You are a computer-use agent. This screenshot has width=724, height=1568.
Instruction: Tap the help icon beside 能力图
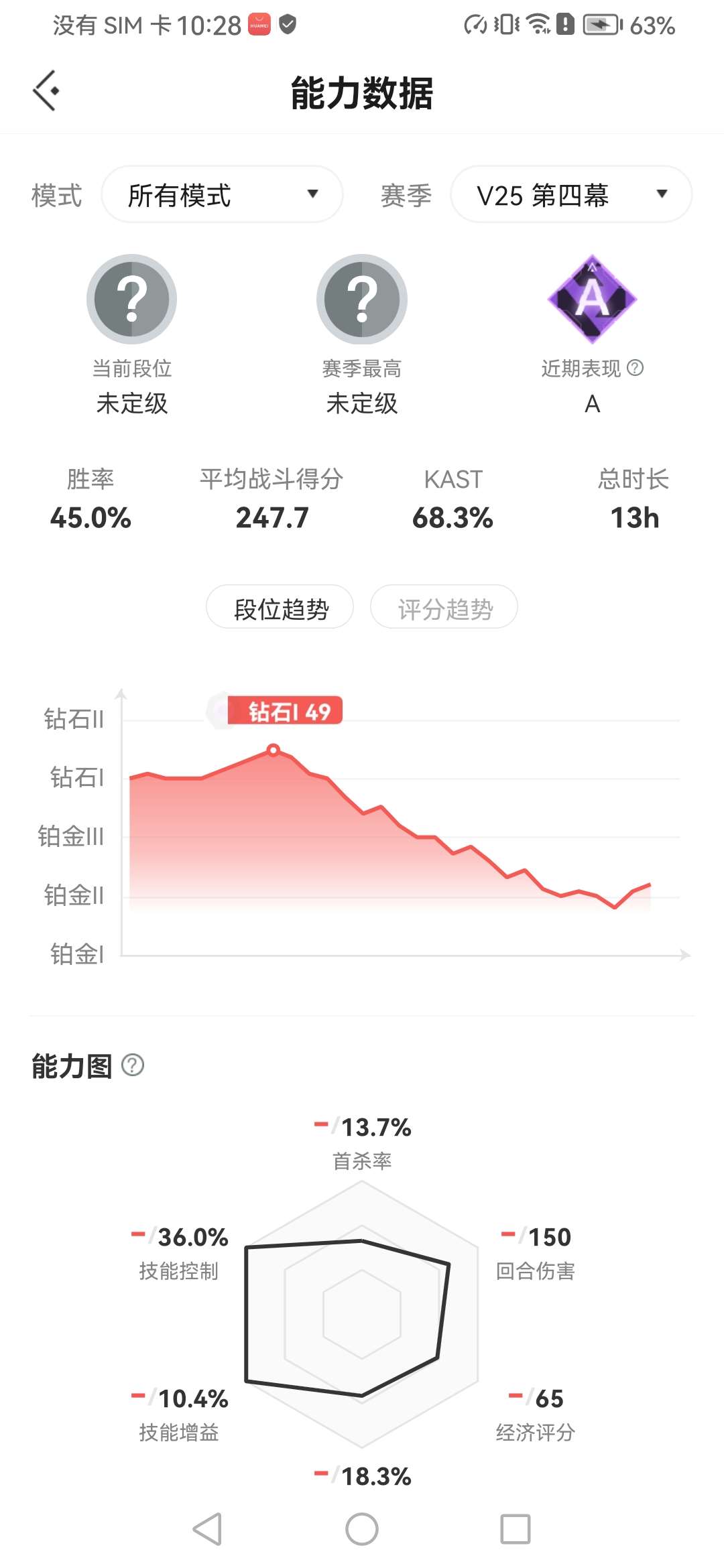tap(133, 1065)
